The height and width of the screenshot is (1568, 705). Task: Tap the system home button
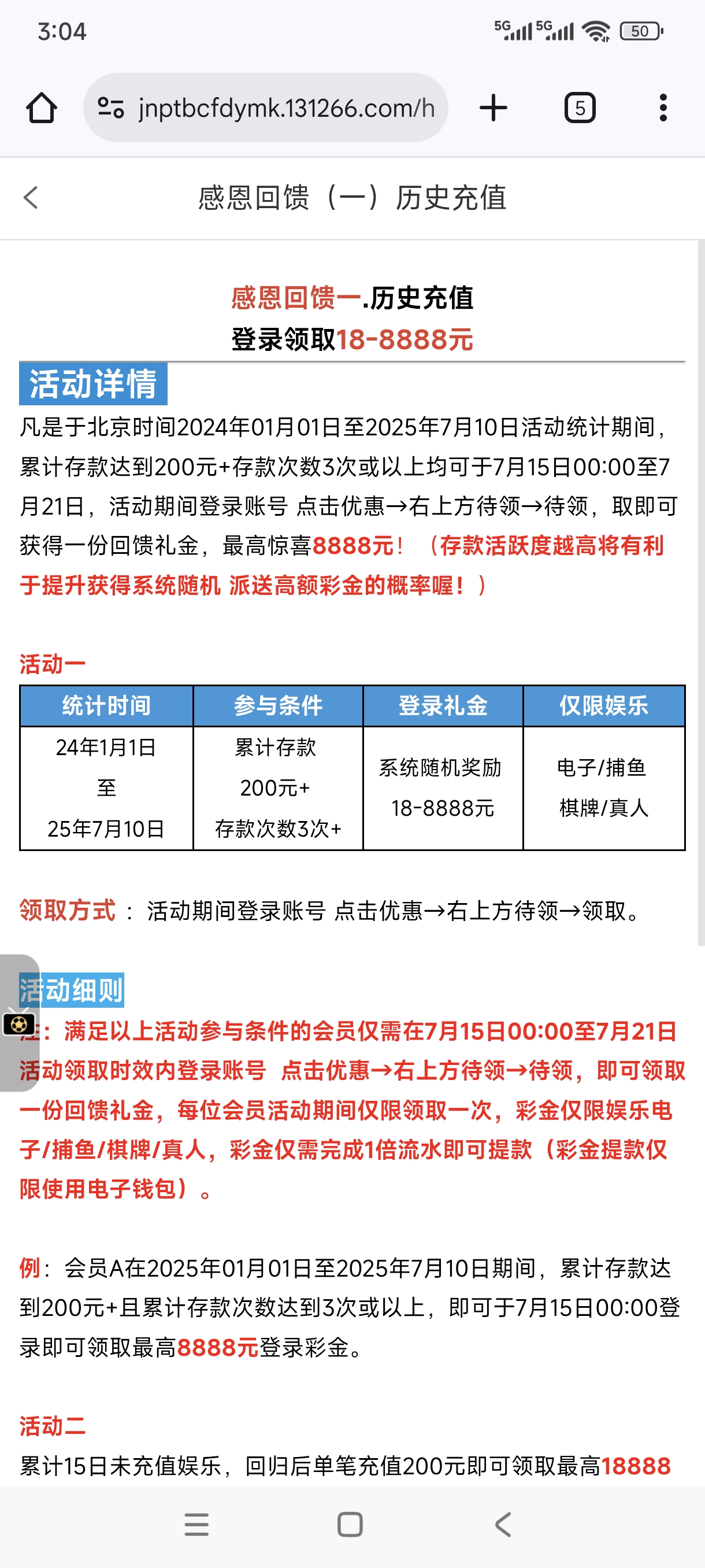click(x=350, y=1525)
